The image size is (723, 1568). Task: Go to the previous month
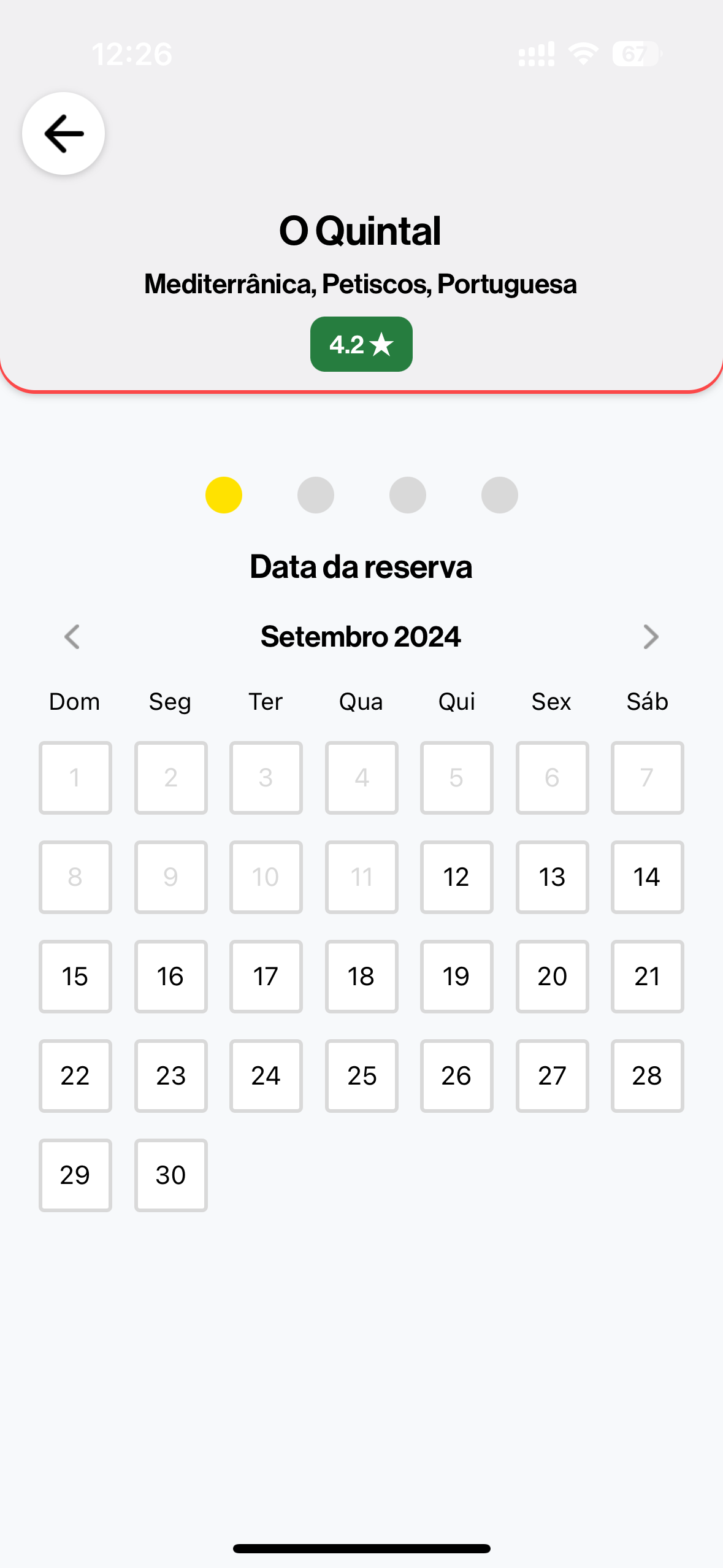click(72, 637)
